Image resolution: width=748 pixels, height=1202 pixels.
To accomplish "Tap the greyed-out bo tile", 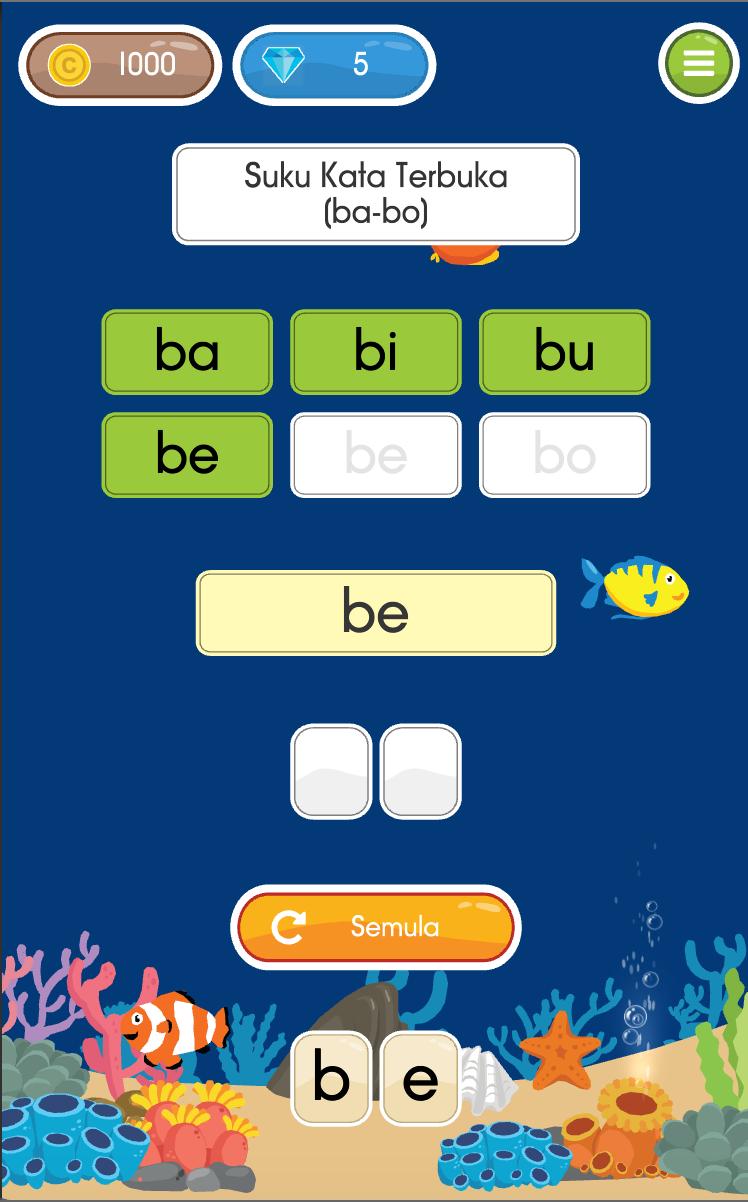I will coord(565,455).
